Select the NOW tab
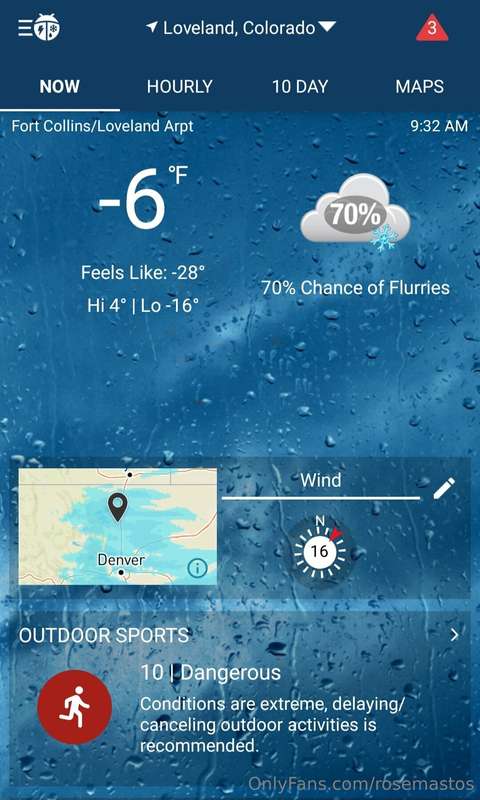The height and width of the screenshot is (800, 480). coord(60,86)
